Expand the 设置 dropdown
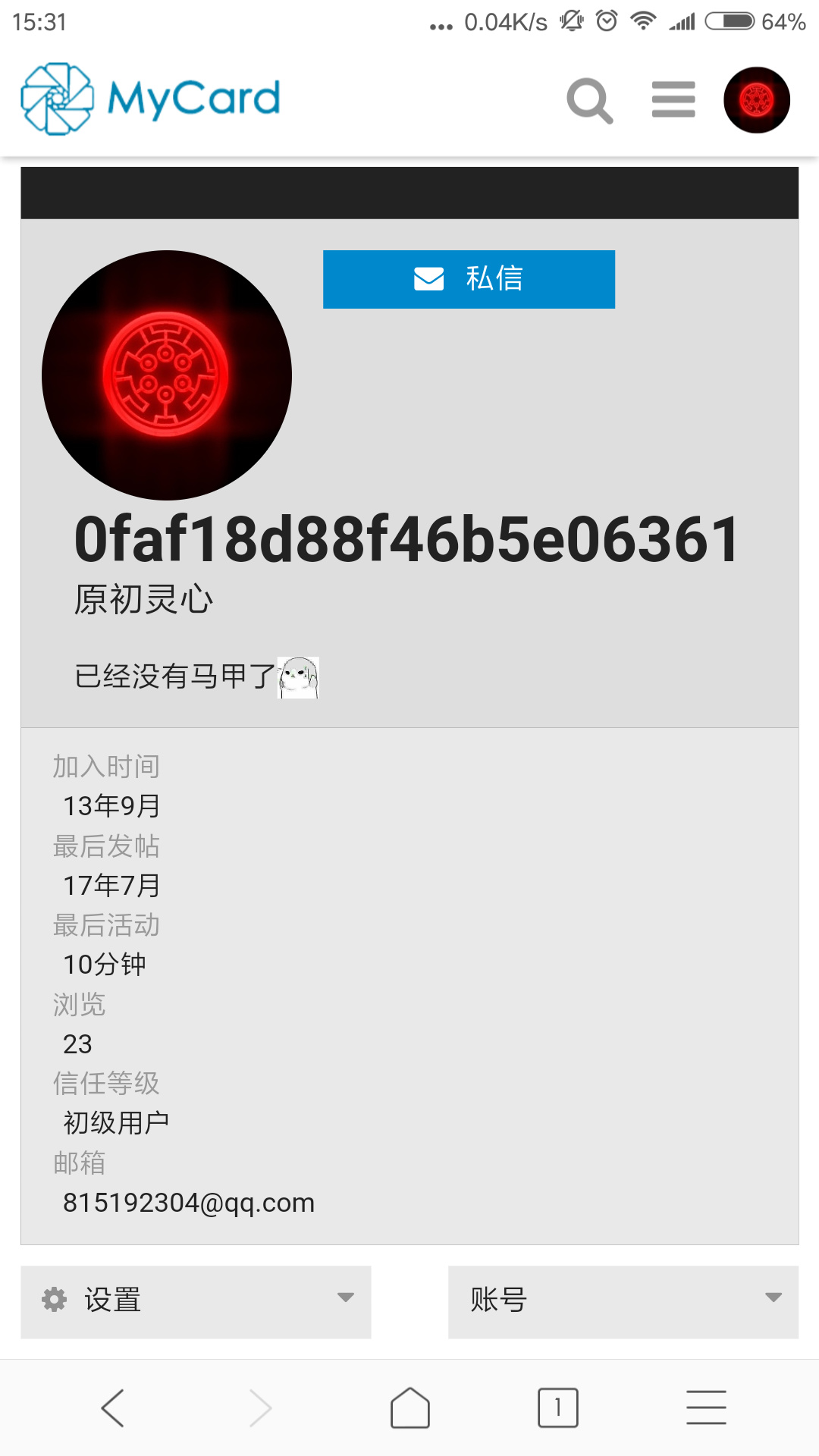Viewport: 819px width, 1456px height. [196, 1301]
